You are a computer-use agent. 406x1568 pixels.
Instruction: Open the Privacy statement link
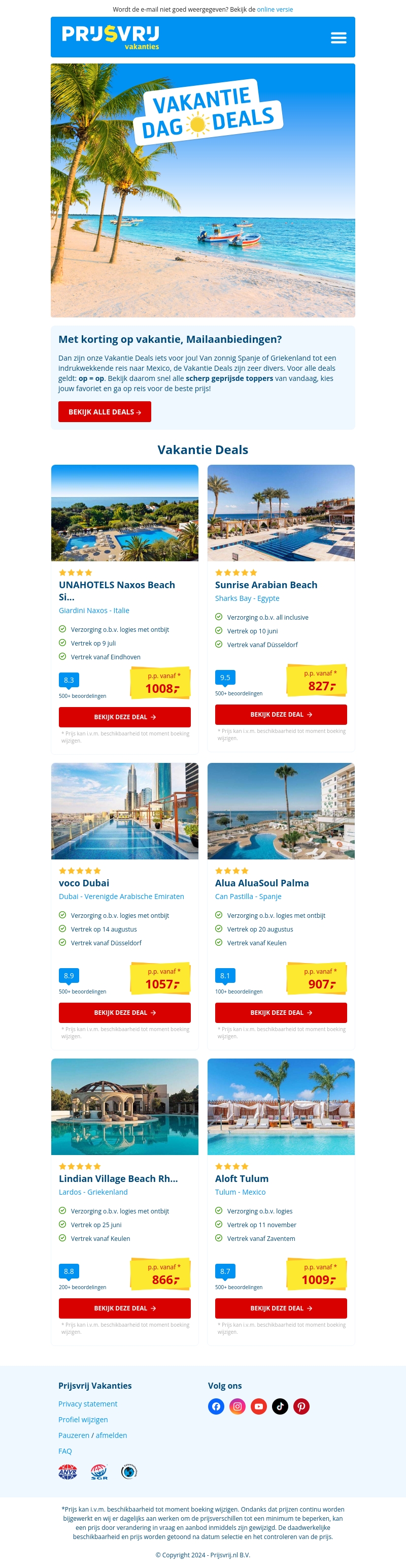87,1403
